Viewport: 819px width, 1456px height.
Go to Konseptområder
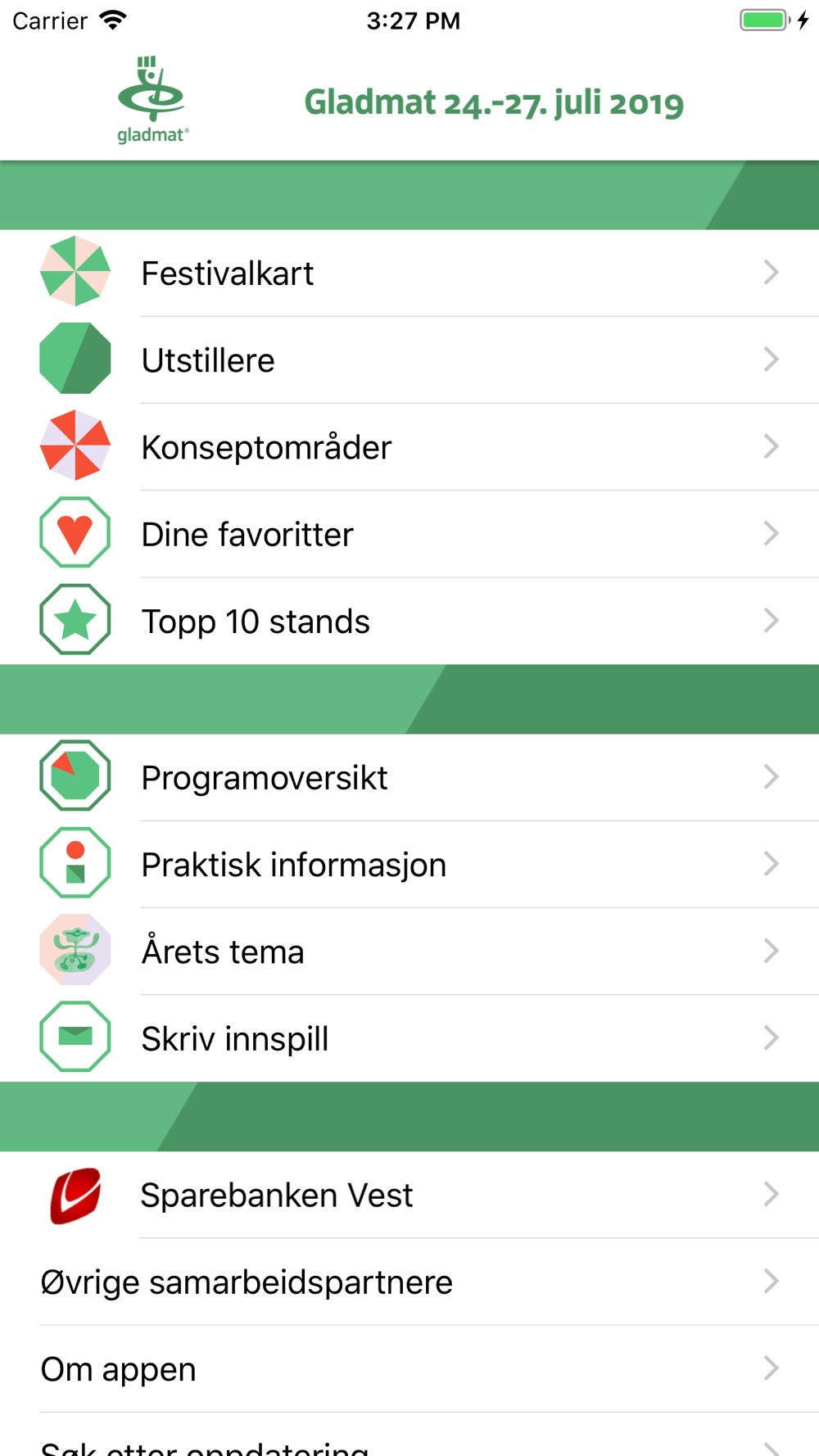coord(409,446)
